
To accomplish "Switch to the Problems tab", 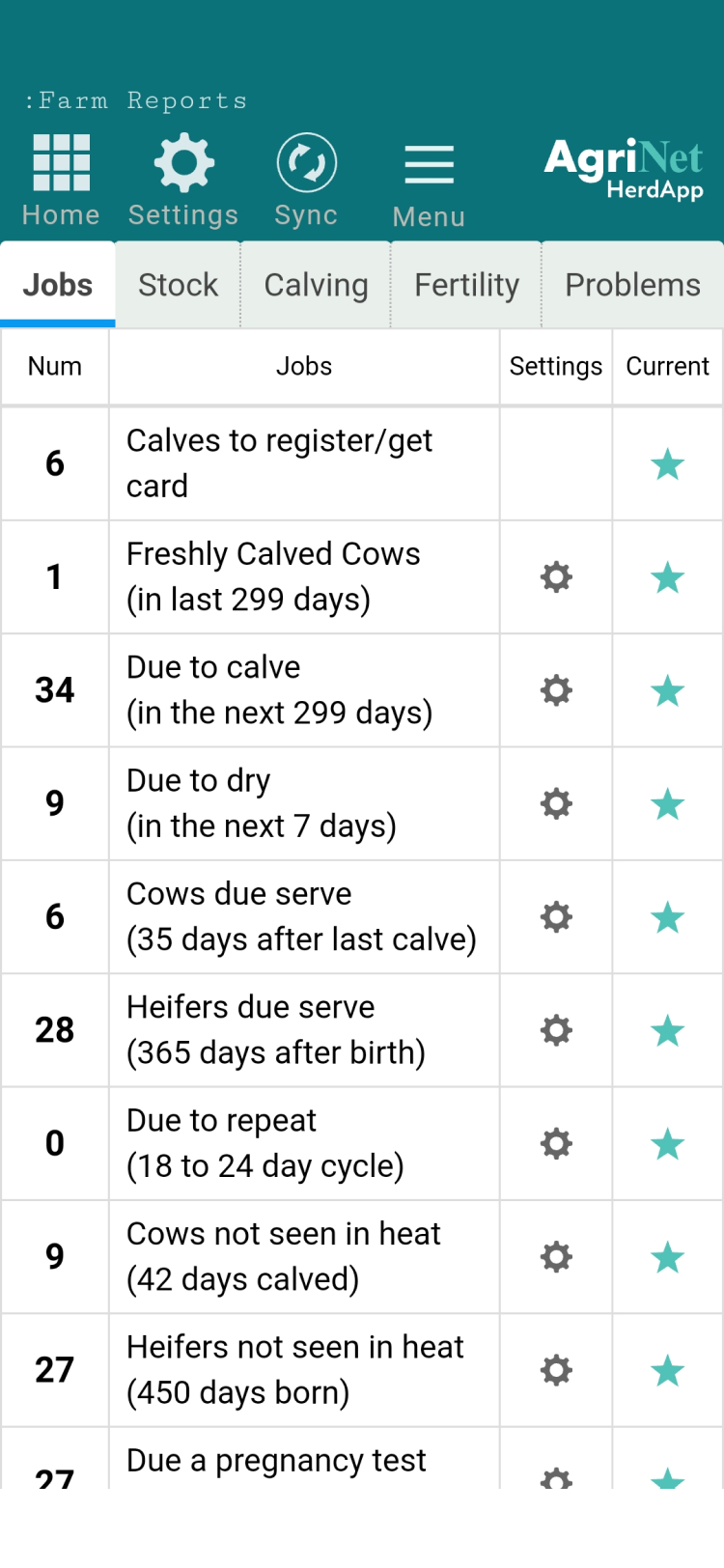I will [x=632, y=286].
